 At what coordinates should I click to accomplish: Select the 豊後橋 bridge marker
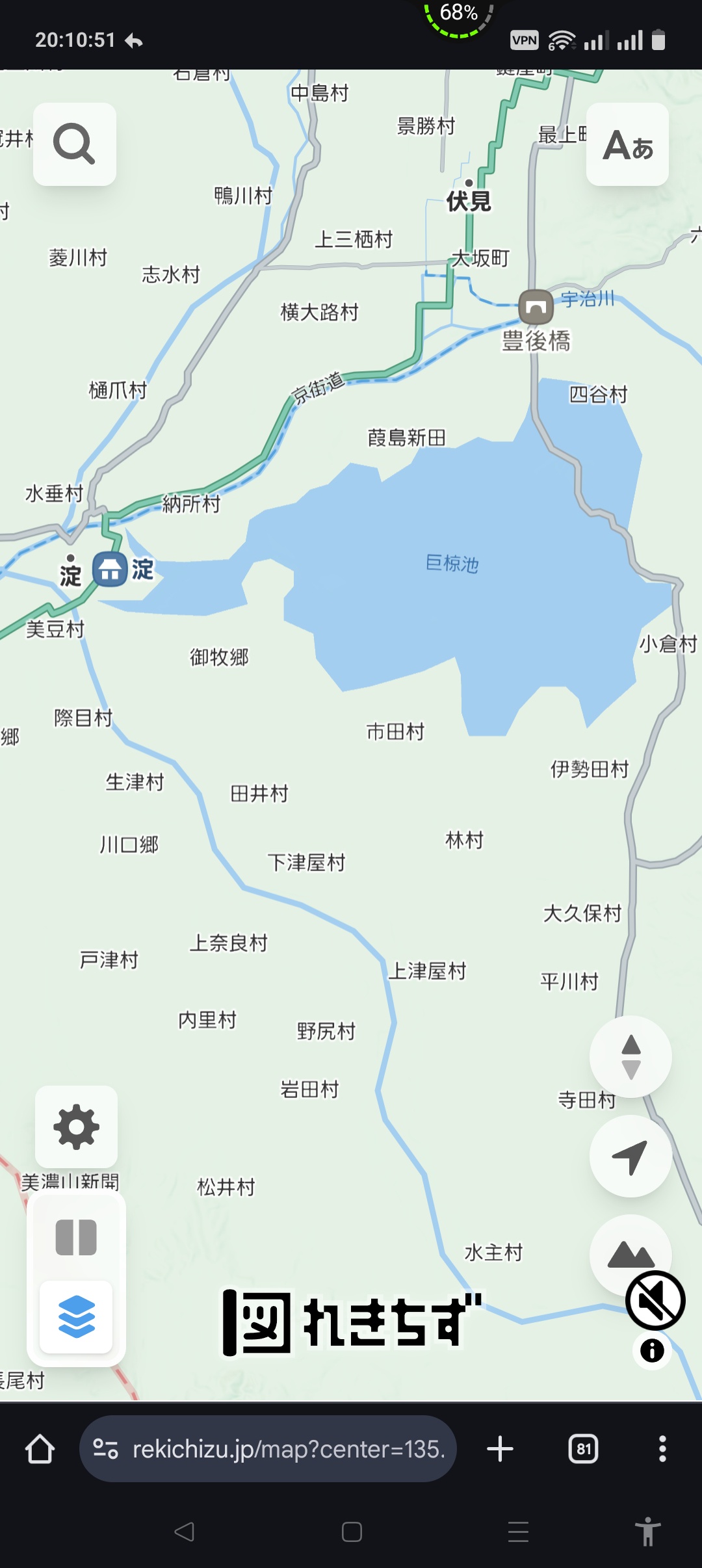[536, 306]
